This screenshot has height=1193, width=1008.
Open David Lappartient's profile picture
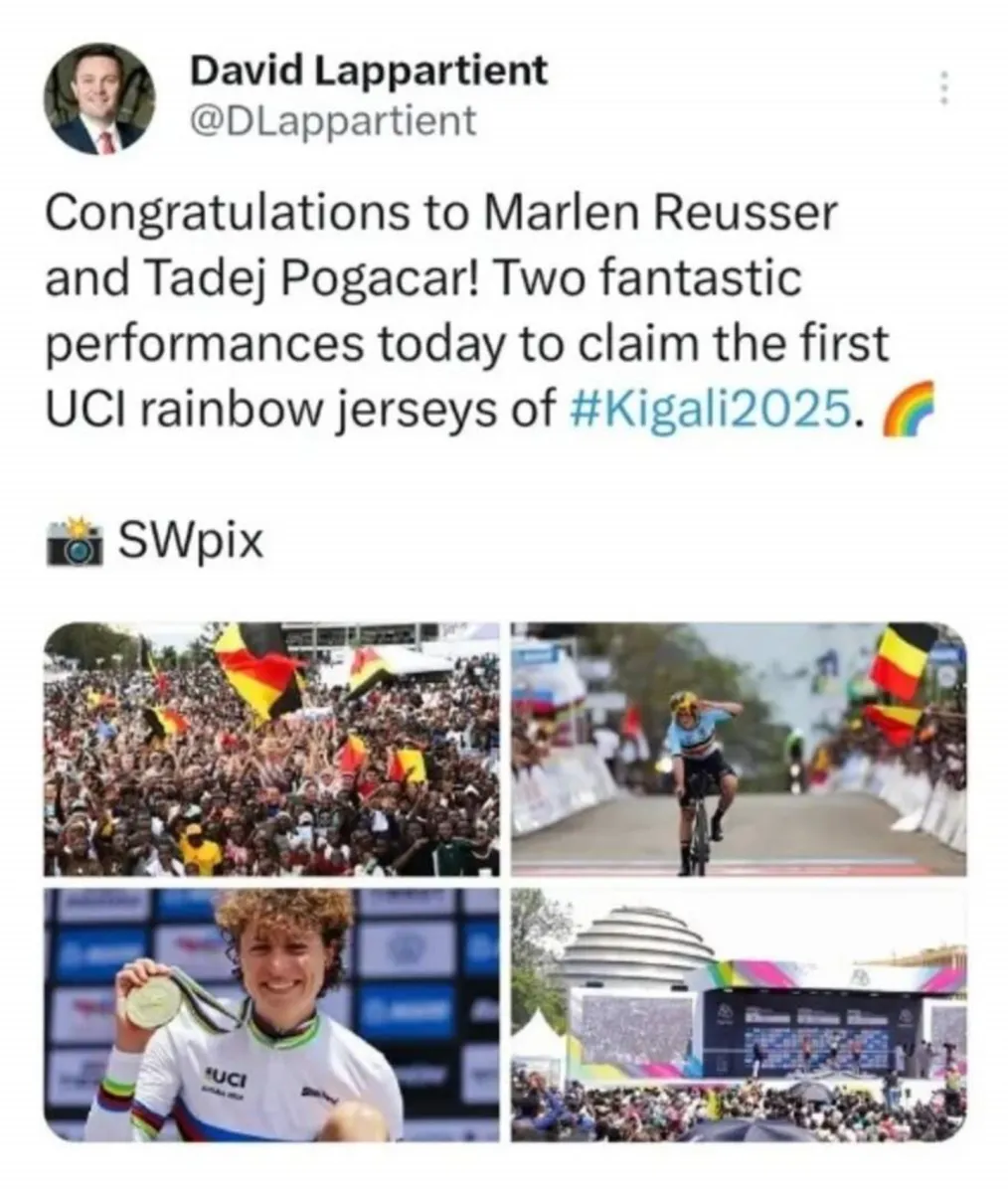pyautogui.click(x=99, y=99)
